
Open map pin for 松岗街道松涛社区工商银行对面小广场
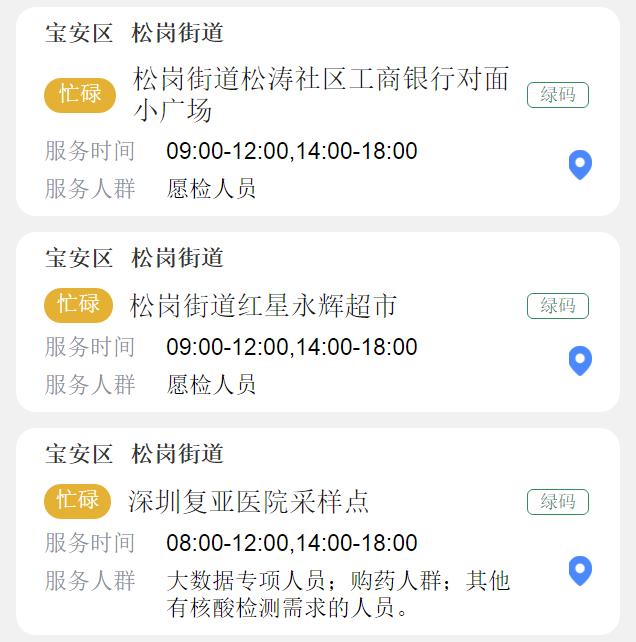[580, 165]
